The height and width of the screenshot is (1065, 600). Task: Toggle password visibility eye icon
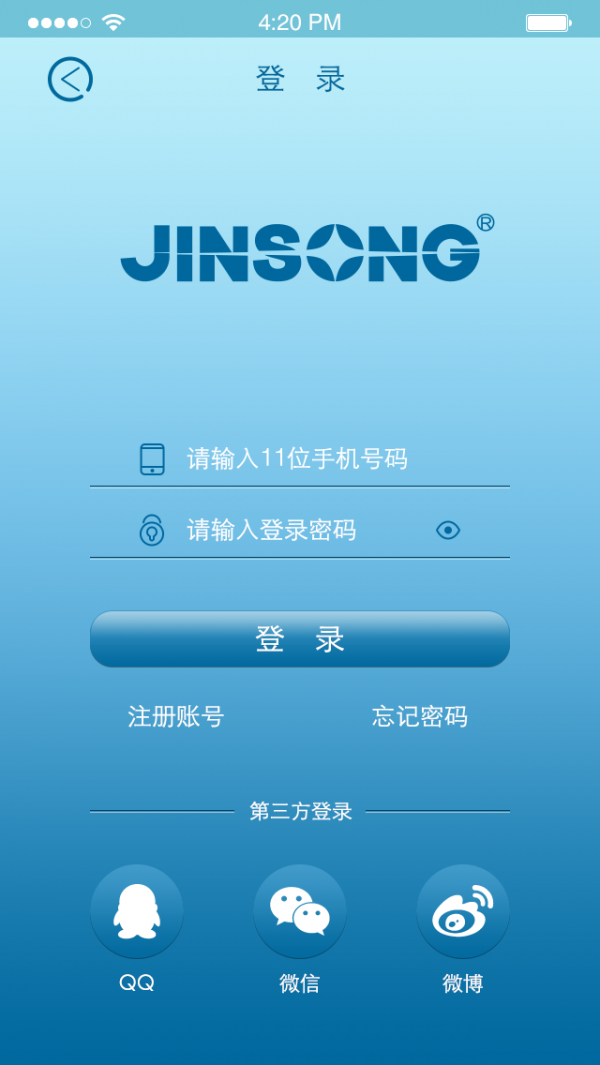coord(448,531)
